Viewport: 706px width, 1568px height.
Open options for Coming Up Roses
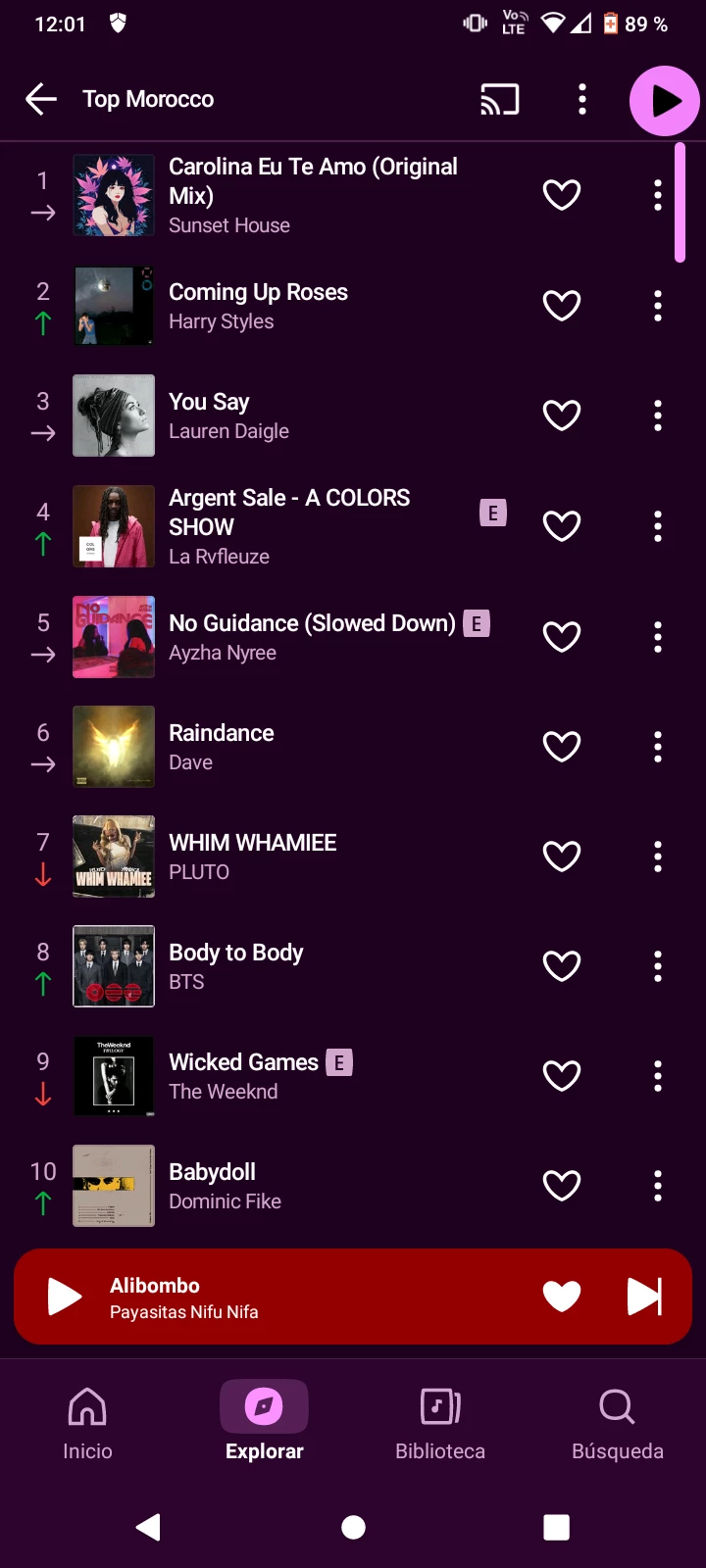[x=658, y=306]
